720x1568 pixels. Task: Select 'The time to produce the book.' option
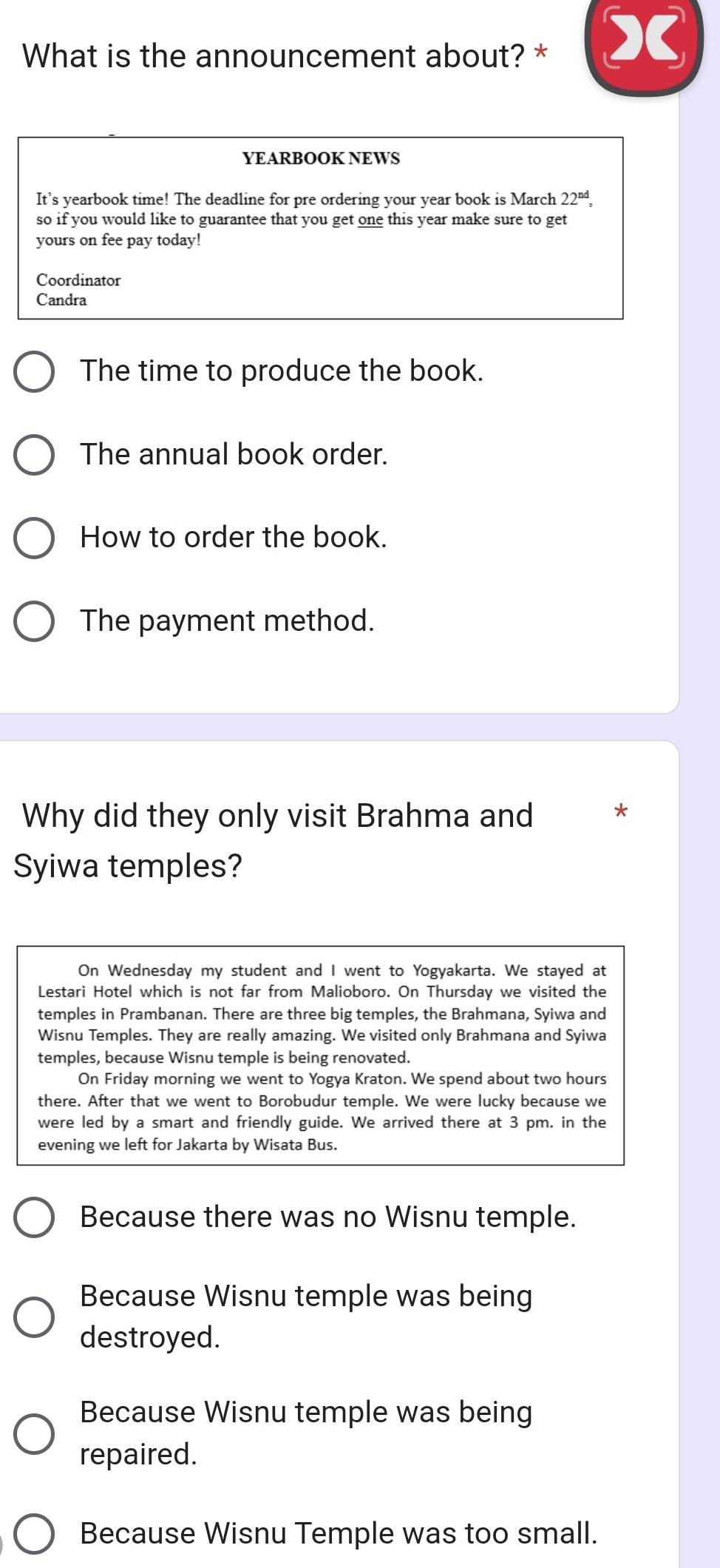[34, 372]
